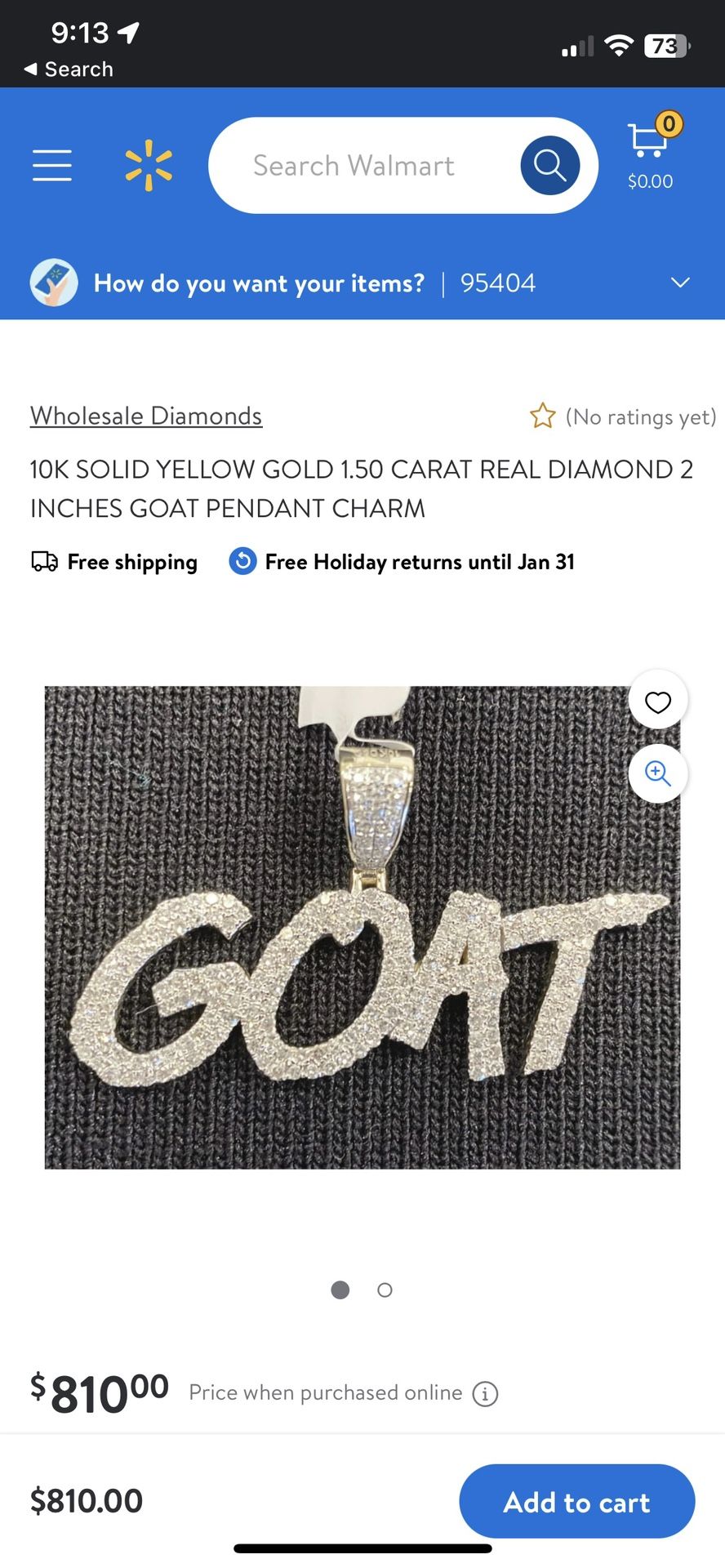Image resolution: width=725 pixels, height=1568 pixels.
Task: Open the Wholesale Diamonds seller page
Action: [145, 416]
